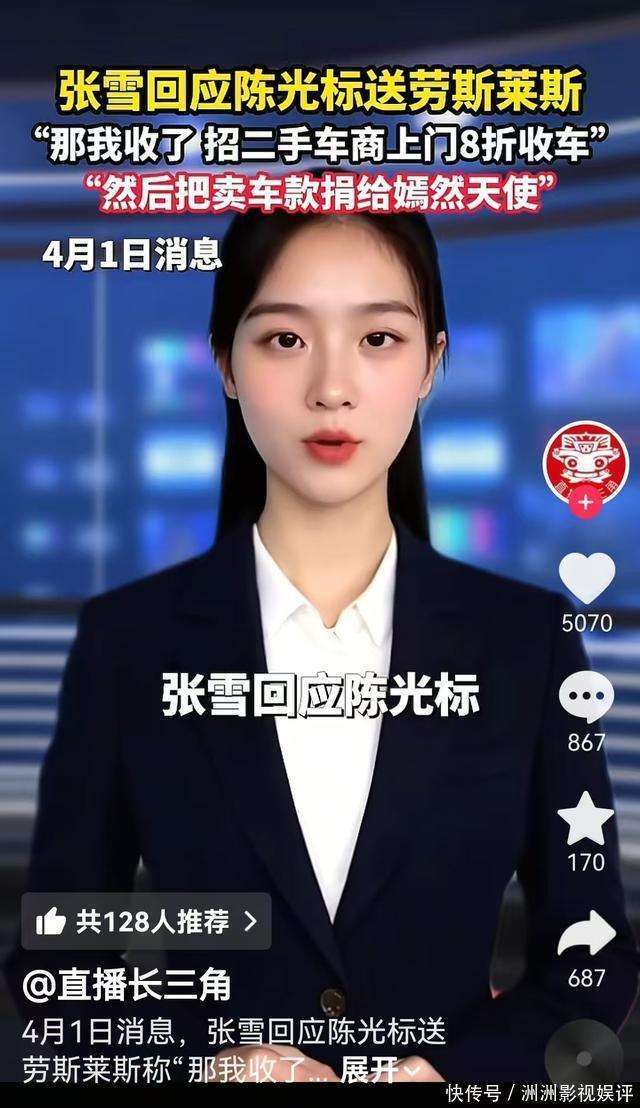Visit the @直播长三角 account page
This screenshot has width=640, height=1108.
126,986
